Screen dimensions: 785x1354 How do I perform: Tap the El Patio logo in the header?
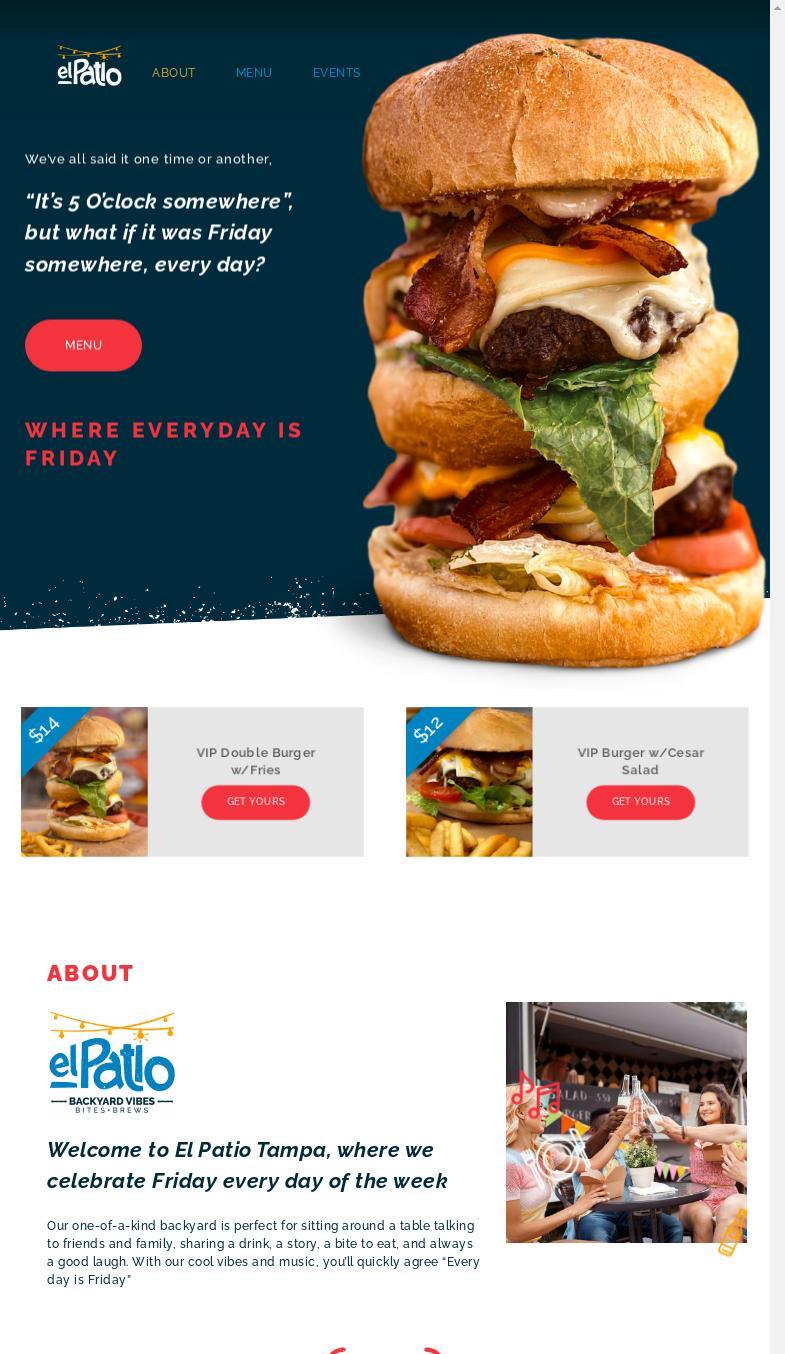(90, 66)
